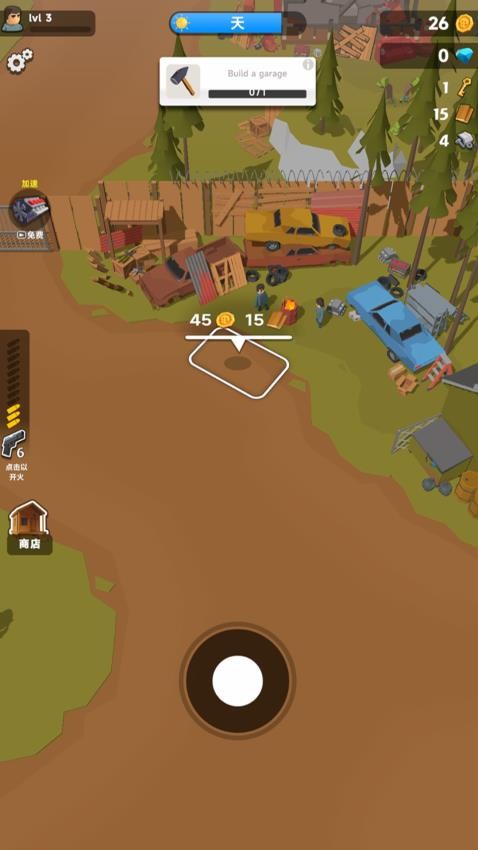Tap the virtual joystick
This screenshot has height=850, width=478.
(x=237, y=680)
